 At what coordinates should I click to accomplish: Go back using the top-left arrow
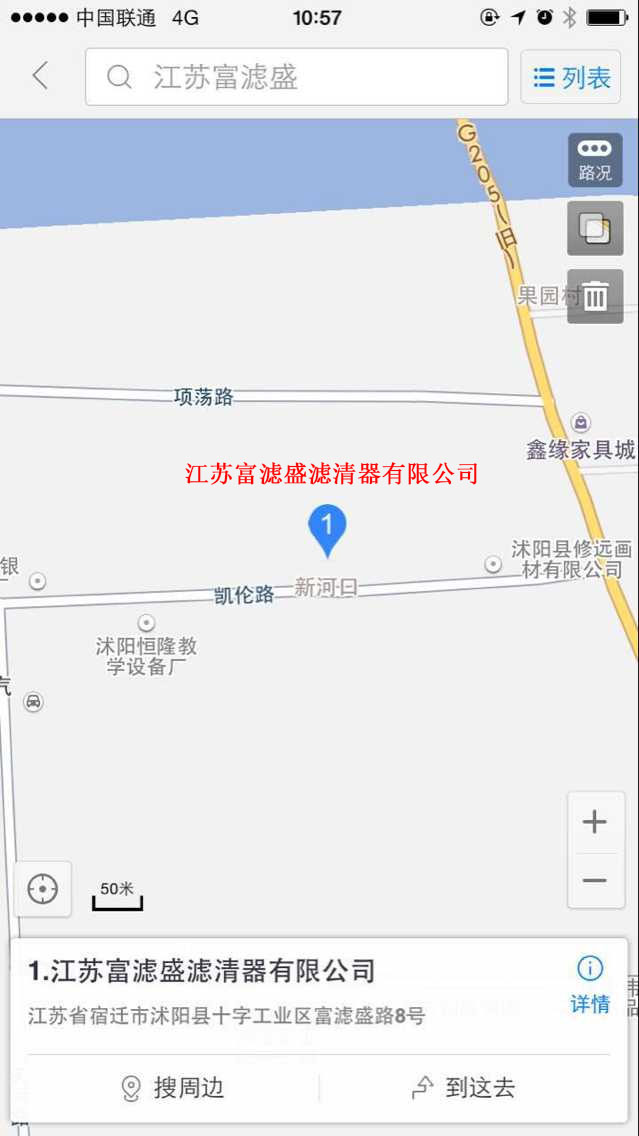[40, 76]
